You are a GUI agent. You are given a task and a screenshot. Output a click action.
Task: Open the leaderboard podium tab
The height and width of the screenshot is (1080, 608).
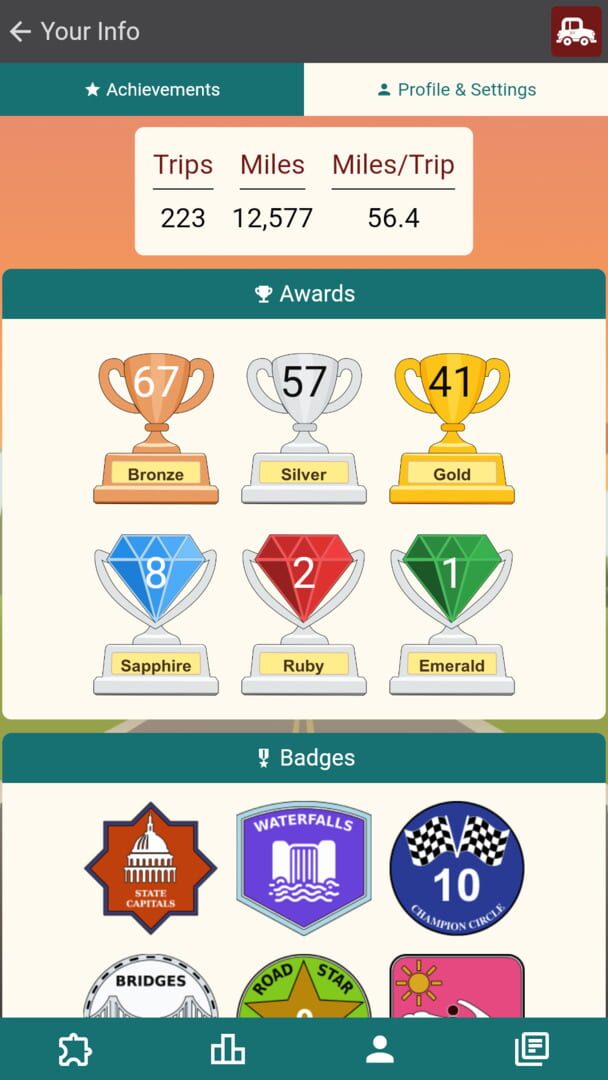(x=228, y=1049)
